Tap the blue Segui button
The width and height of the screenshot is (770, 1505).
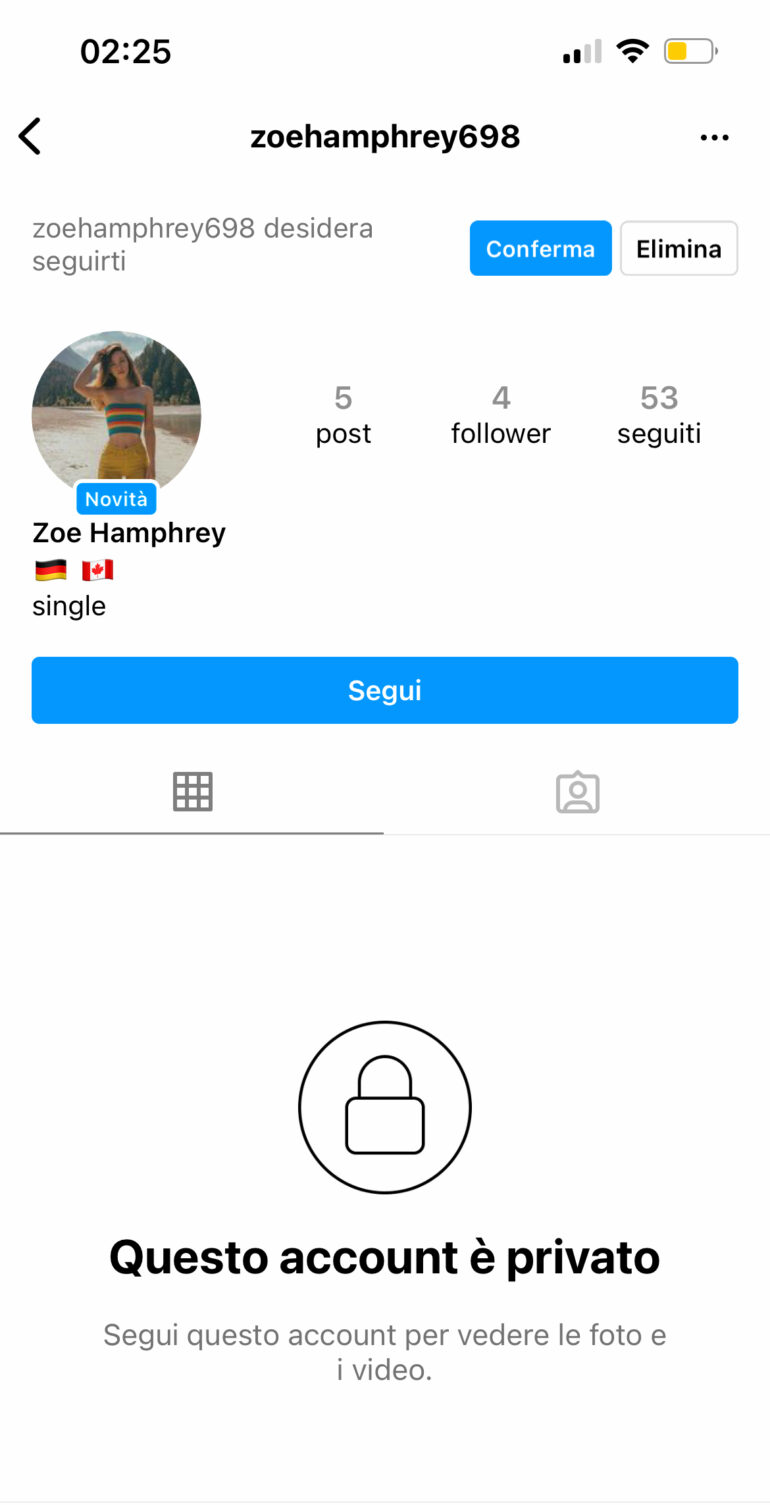click(x=385, y=690)
